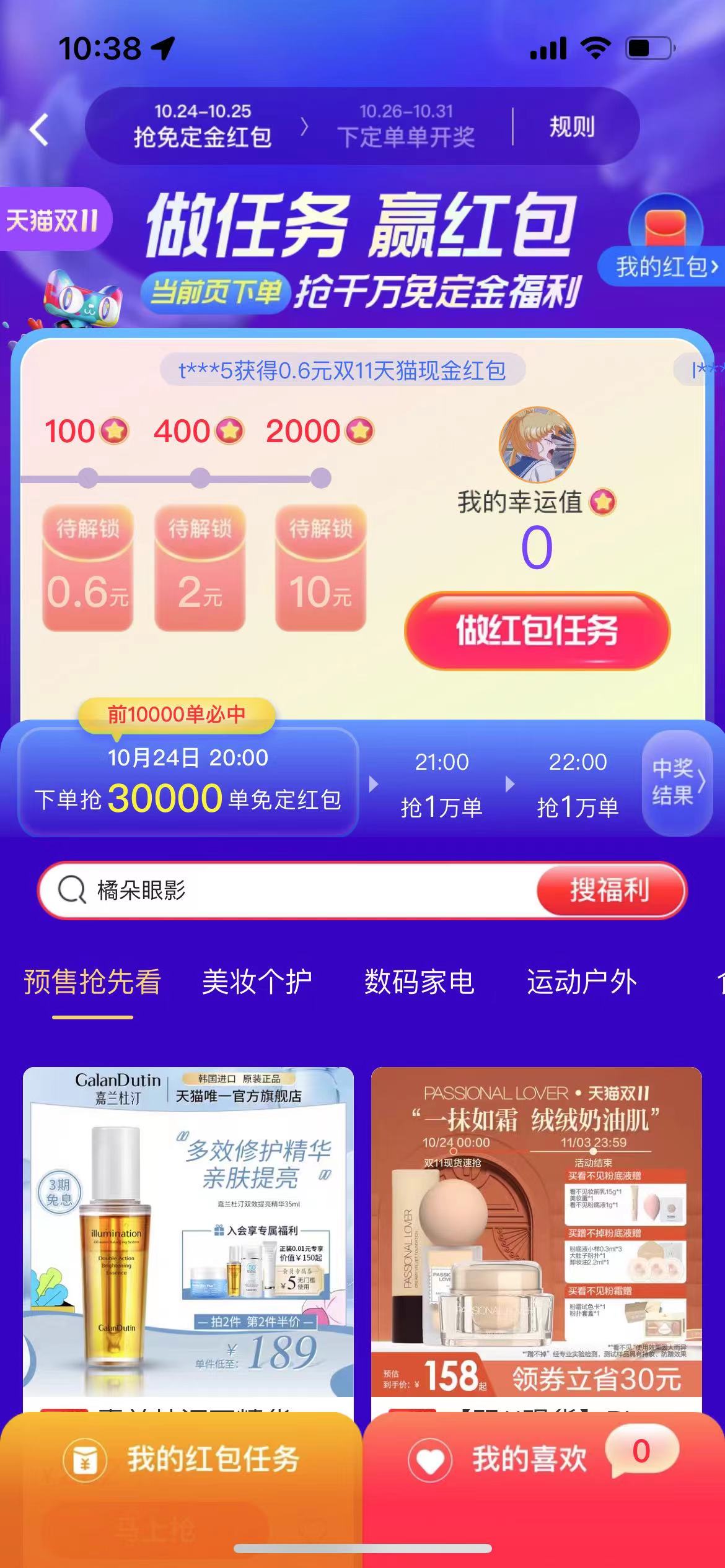Open the 规则 rules page
Screen dimensions: 725x1568
click(571, 127)
